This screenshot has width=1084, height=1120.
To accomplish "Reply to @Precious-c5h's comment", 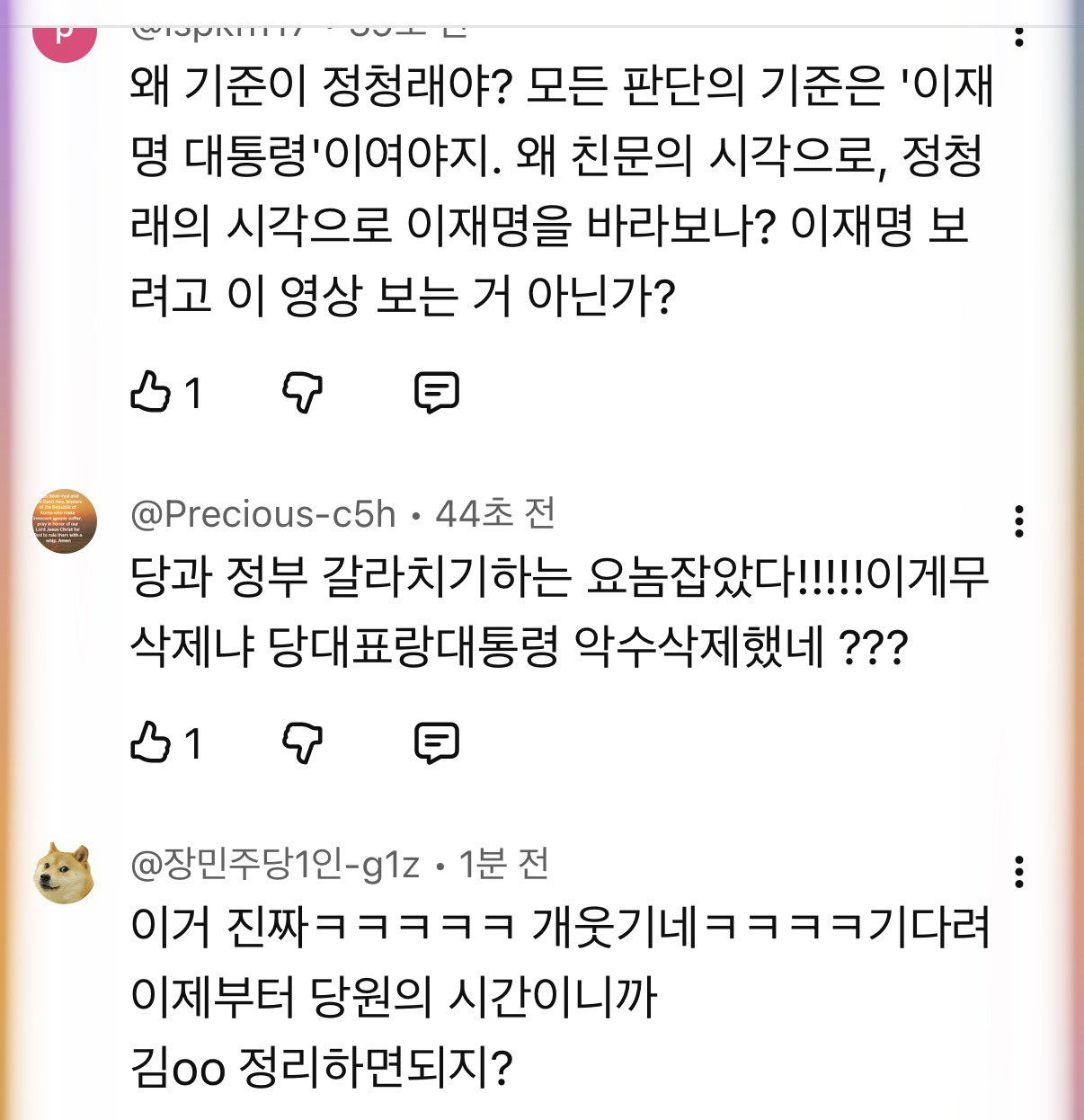I will tap(437, 743).
